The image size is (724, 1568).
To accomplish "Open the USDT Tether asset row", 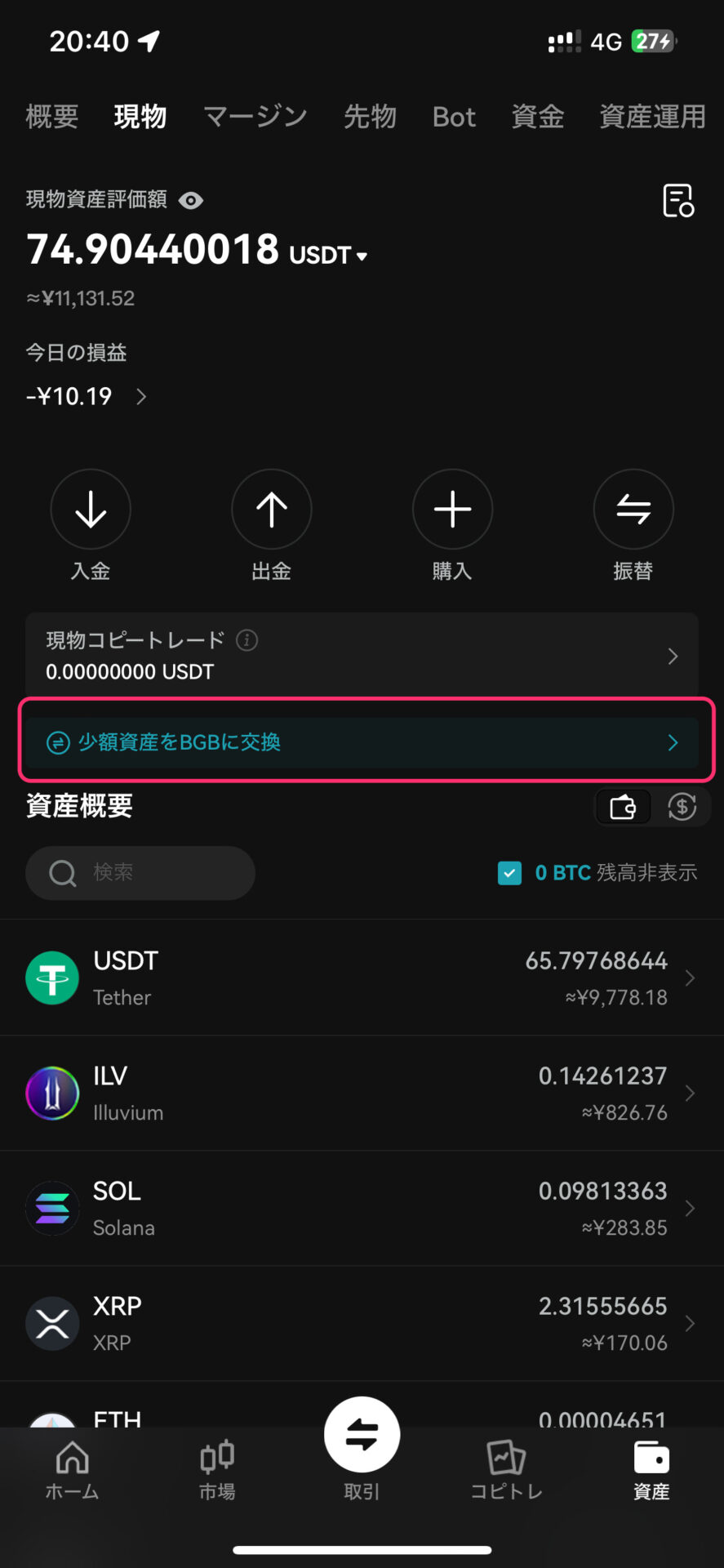I will (362, 978).
